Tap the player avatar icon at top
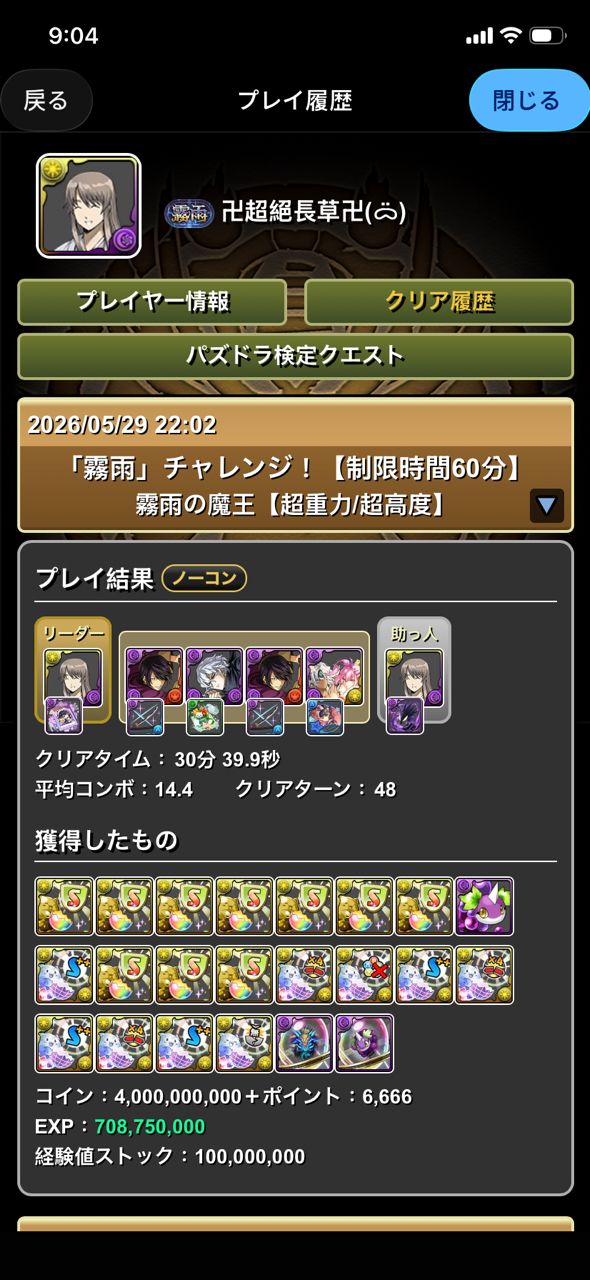Screen dimensions: 590x1280 coord(89,206)
